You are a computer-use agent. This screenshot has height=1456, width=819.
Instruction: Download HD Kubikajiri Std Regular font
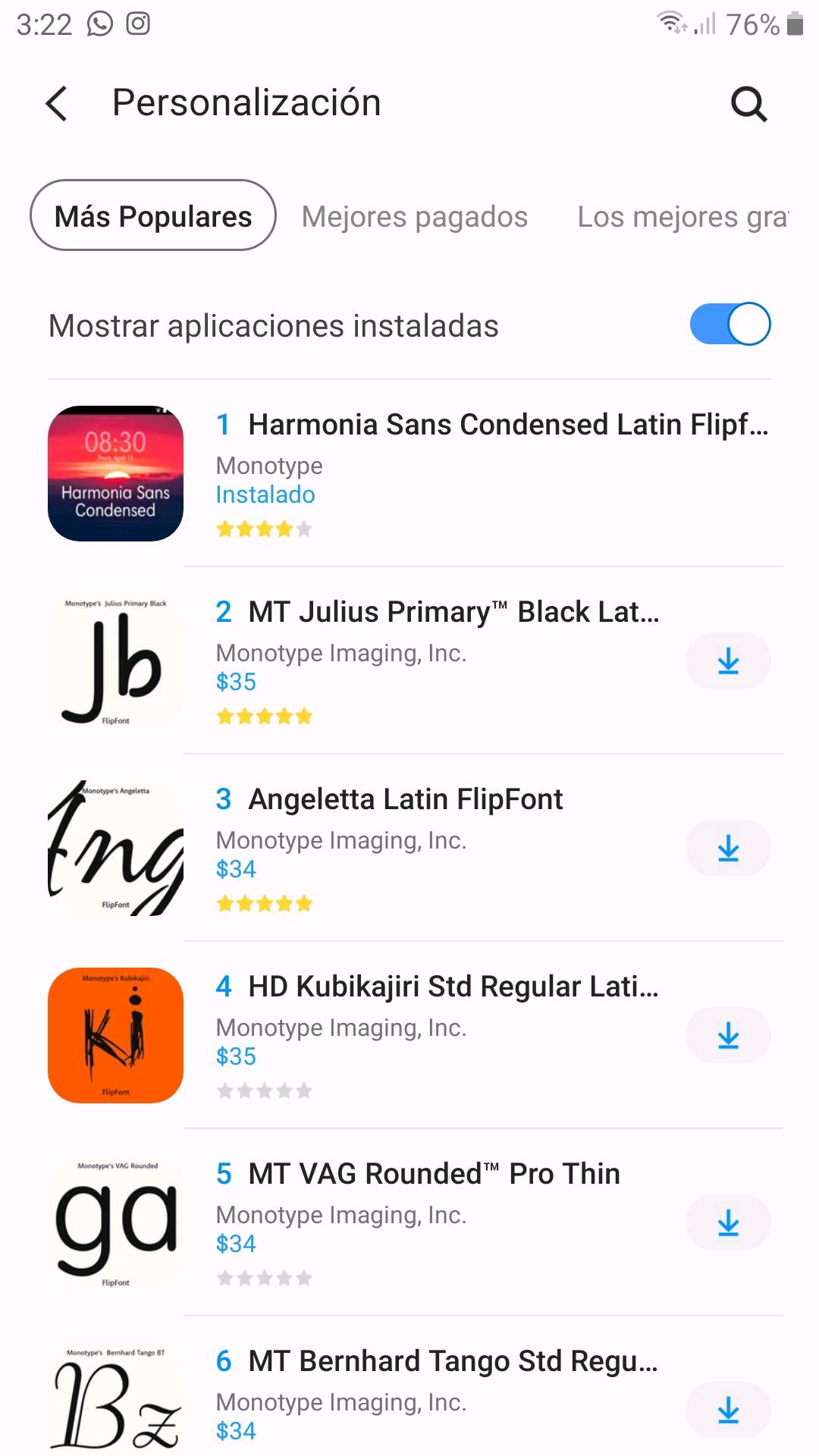click(x=728, y=1035)
